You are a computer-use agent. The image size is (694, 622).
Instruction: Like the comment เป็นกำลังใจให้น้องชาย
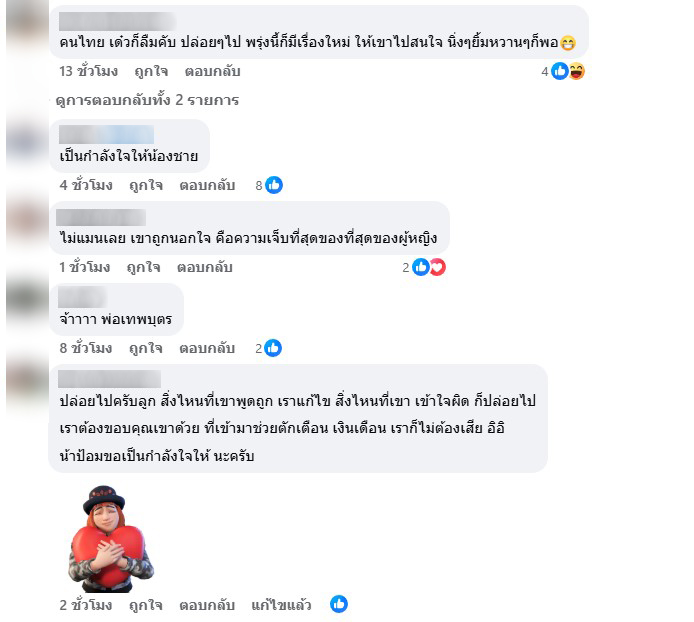coord(147,185)
